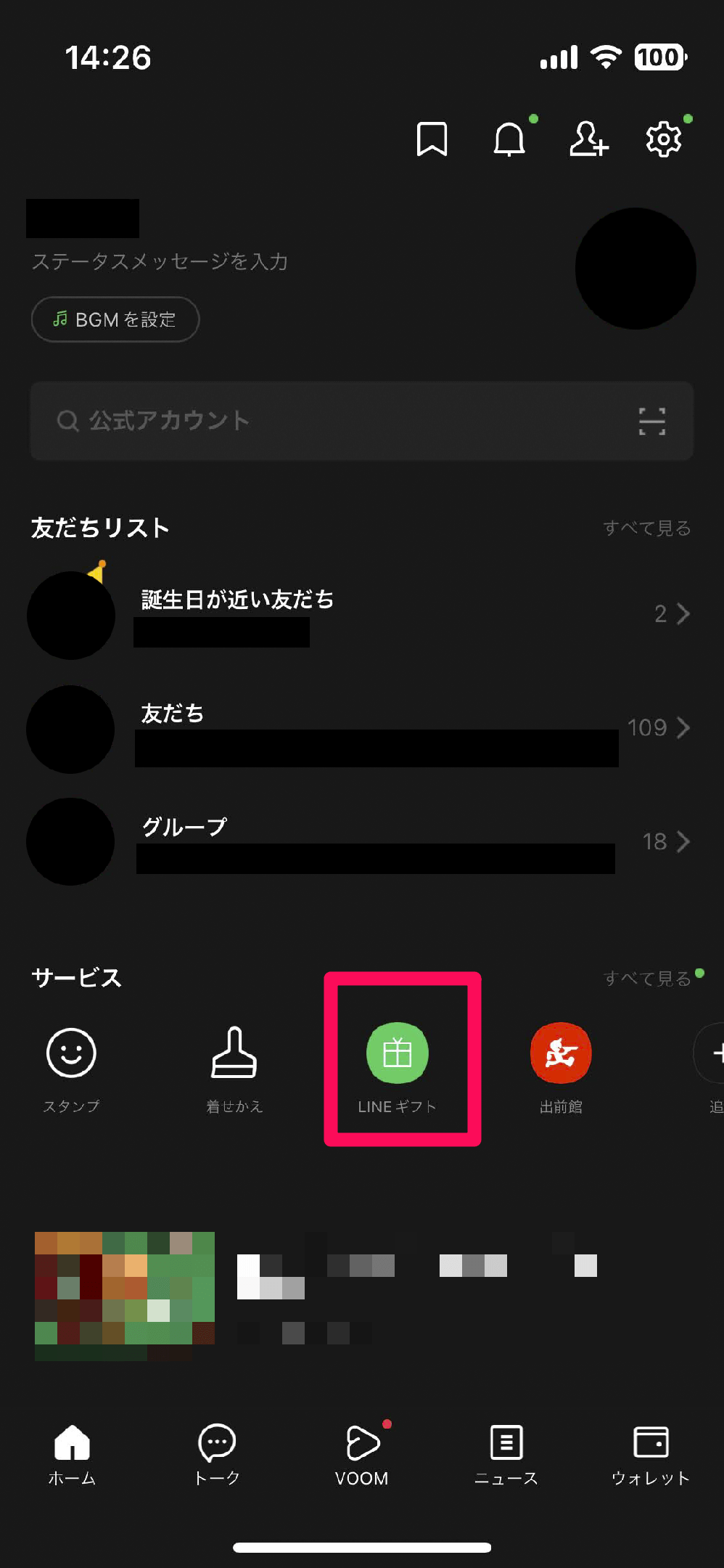Image resolution: width=724 pixels, height=1568 pixels.
Task: Open the notifications bell
Action: [x=509, y=139]
